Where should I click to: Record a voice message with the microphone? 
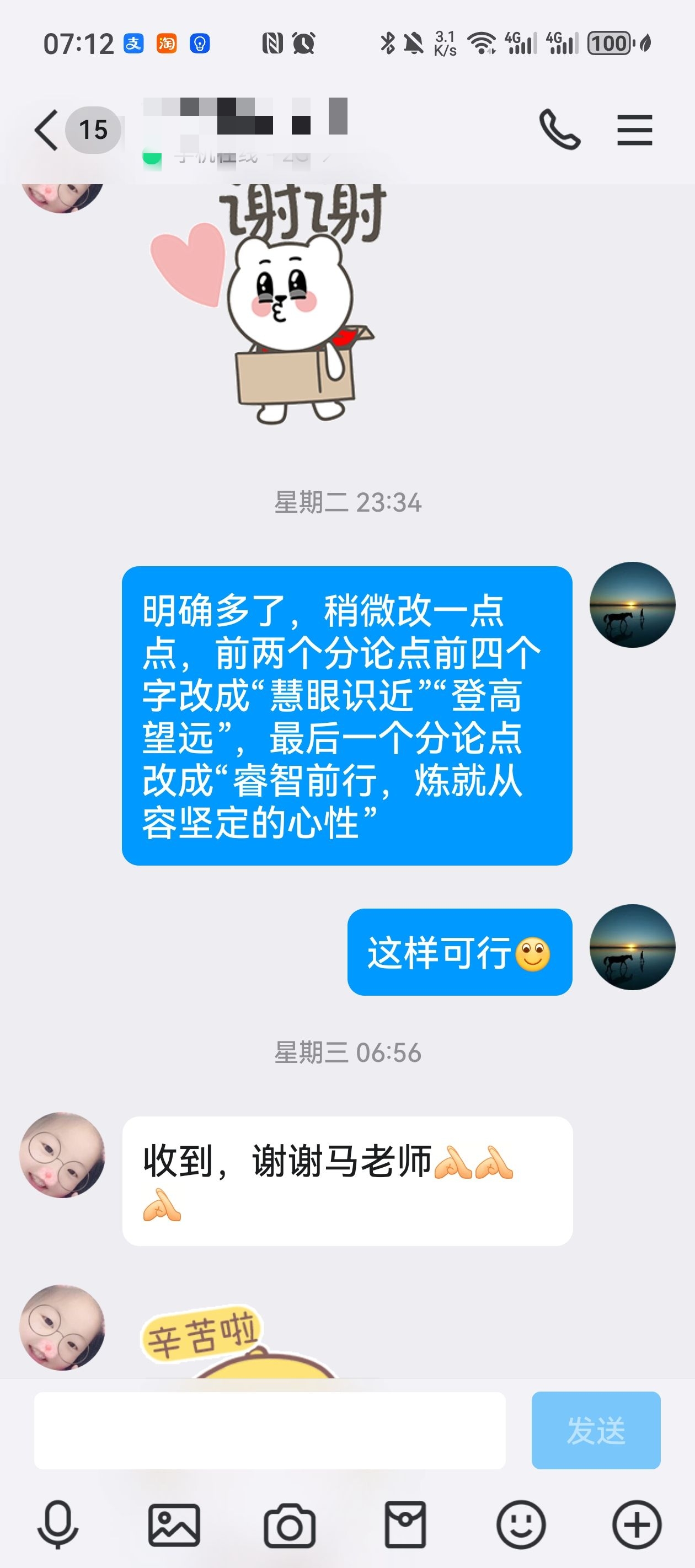coord(58,1524)
